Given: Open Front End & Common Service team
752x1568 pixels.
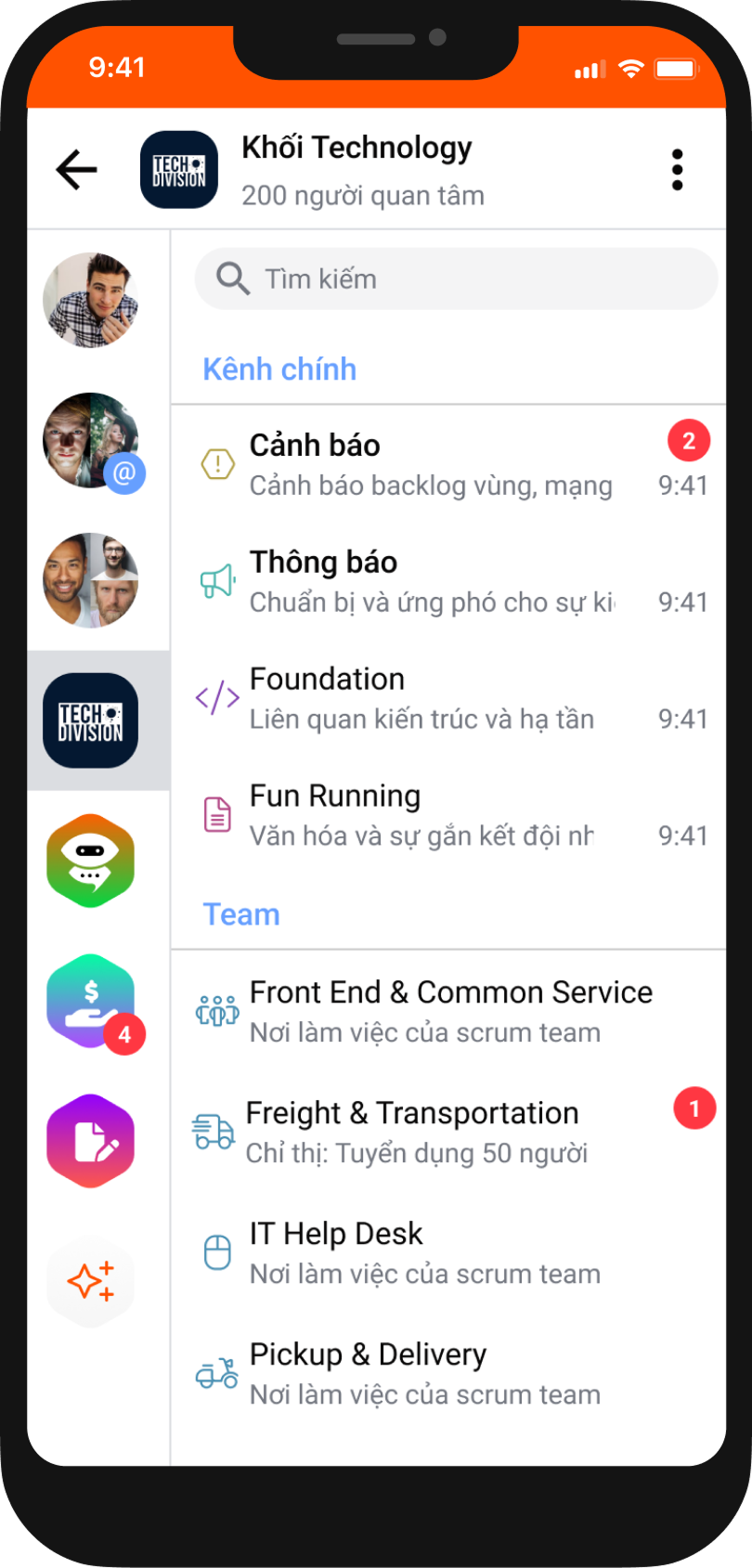Looking at the screenshot, I should pos(447,1012).
